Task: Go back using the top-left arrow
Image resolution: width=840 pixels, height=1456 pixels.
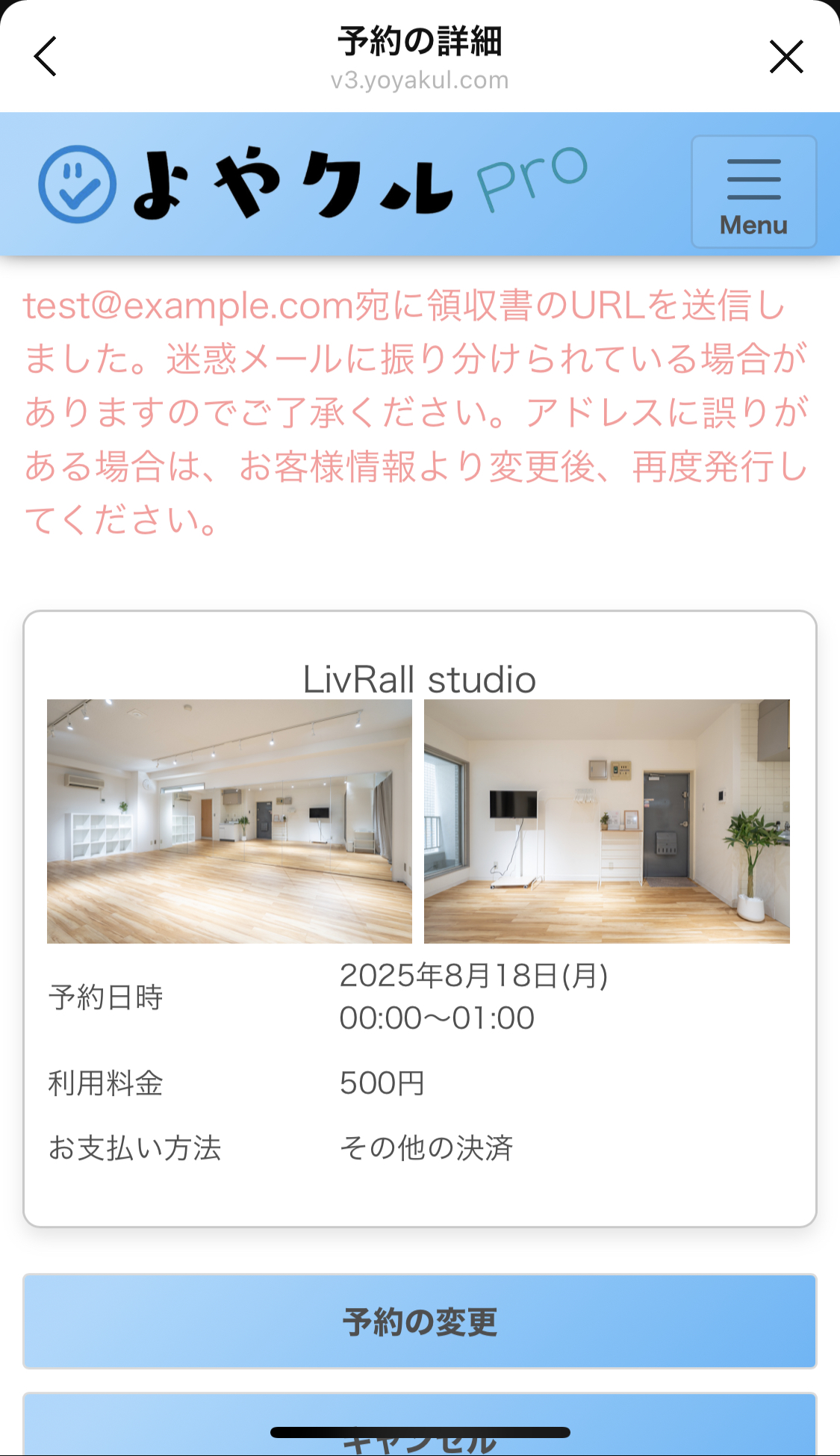Action: coord(46,57)
